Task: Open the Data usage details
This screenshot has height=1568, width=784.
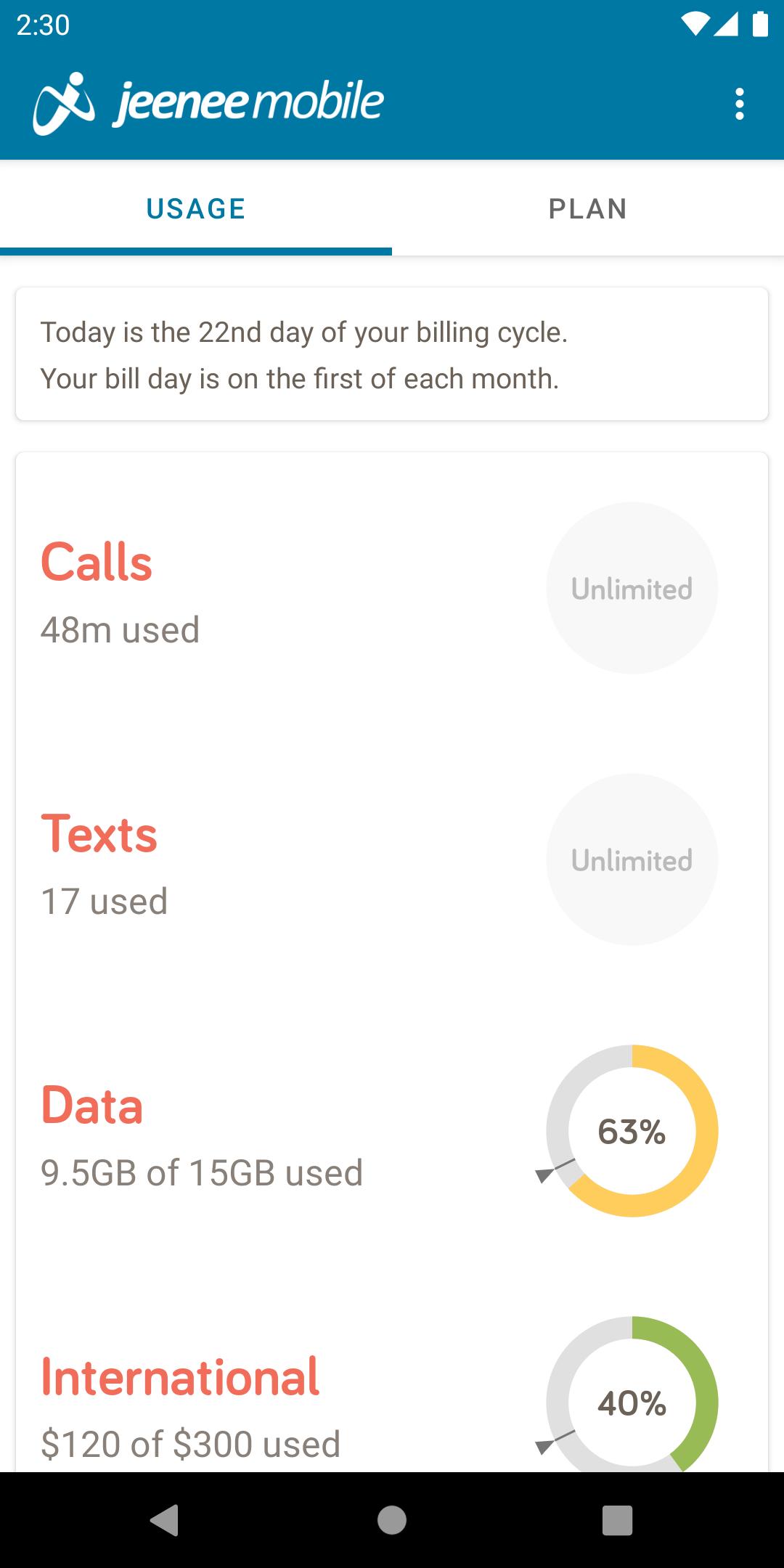Action: (92, 1105)
